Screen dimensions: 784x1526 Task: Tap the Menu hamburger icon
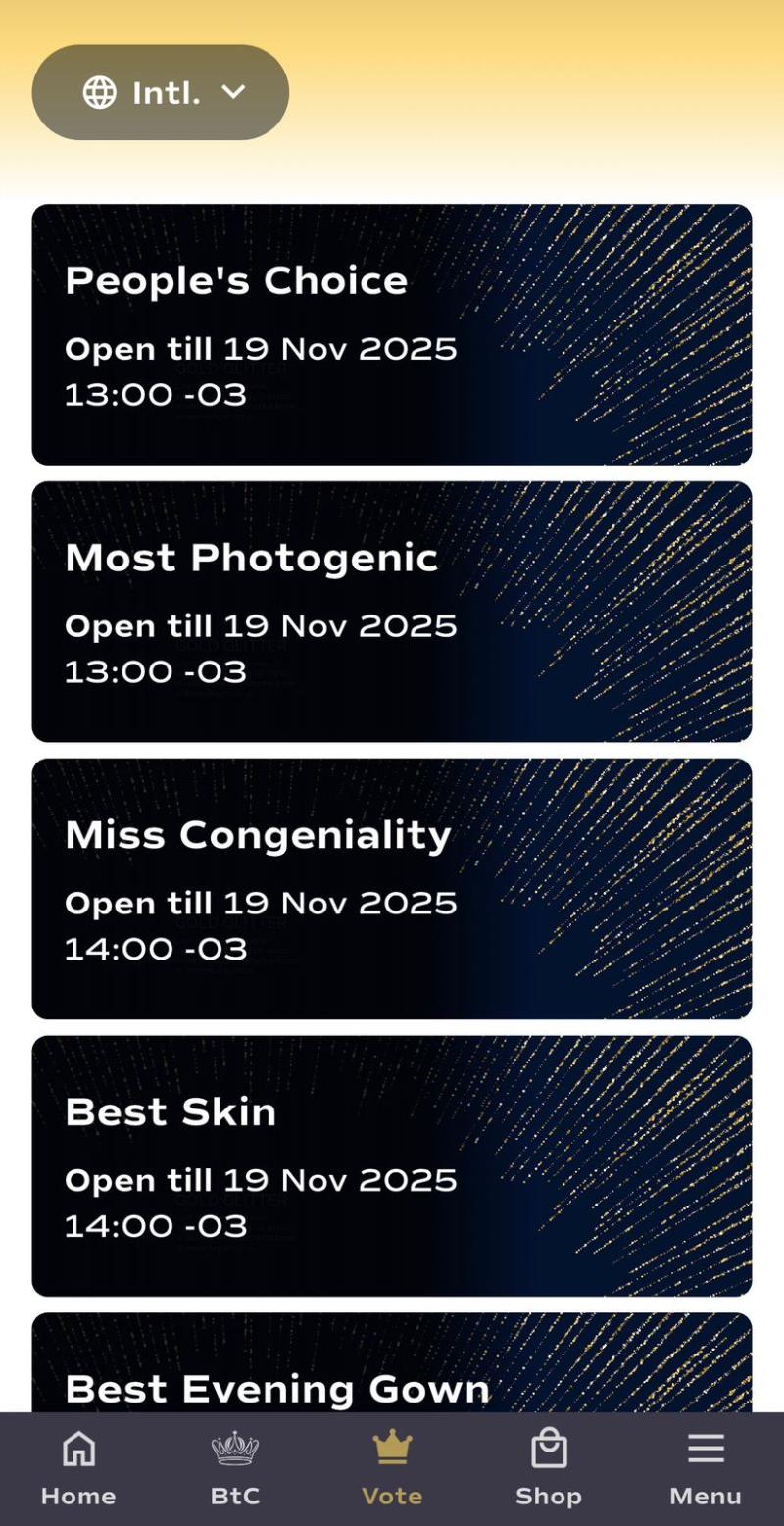click(706, 1448)
